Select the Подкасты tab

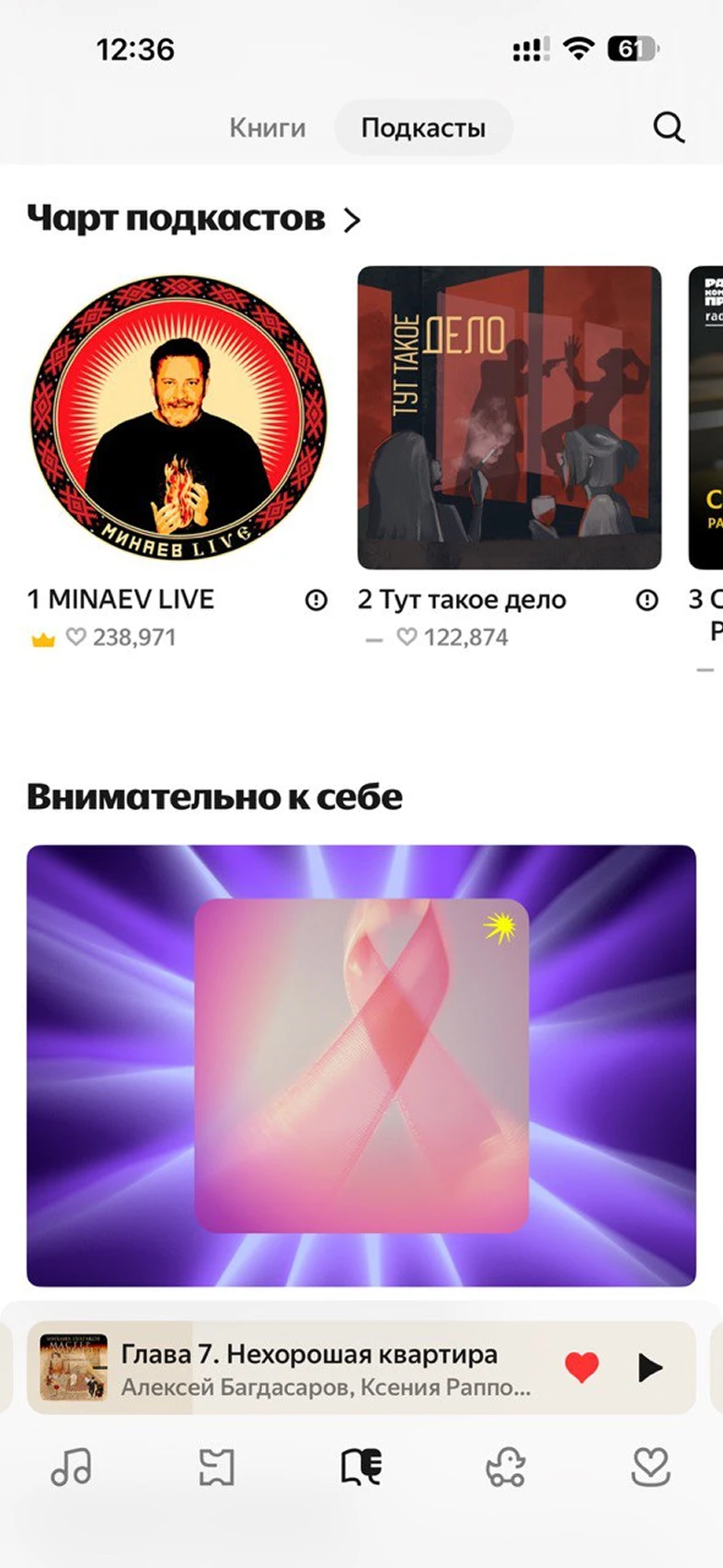pos(423,128)
